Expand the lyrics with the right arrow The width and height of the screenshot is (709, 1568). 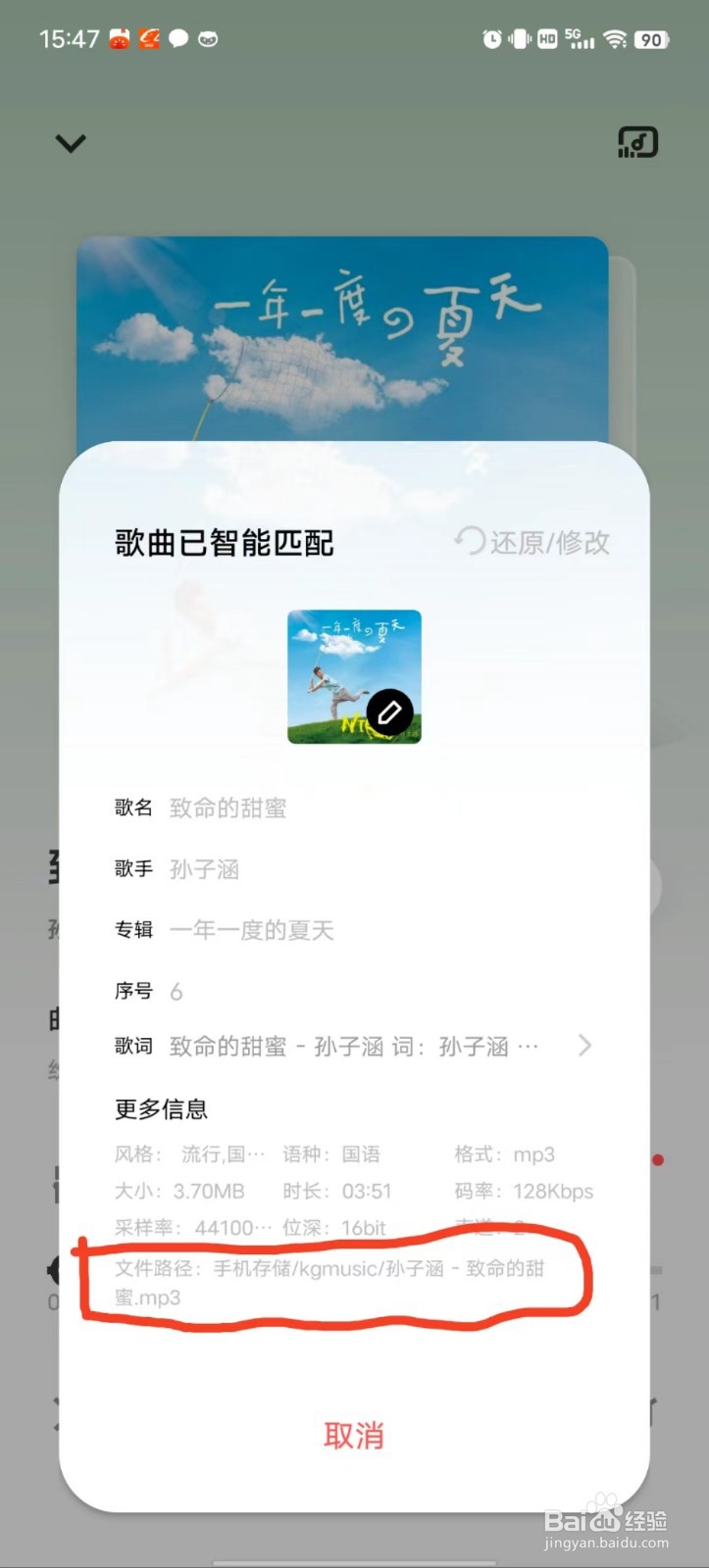pyautogui.click(x=584, y=1045)
